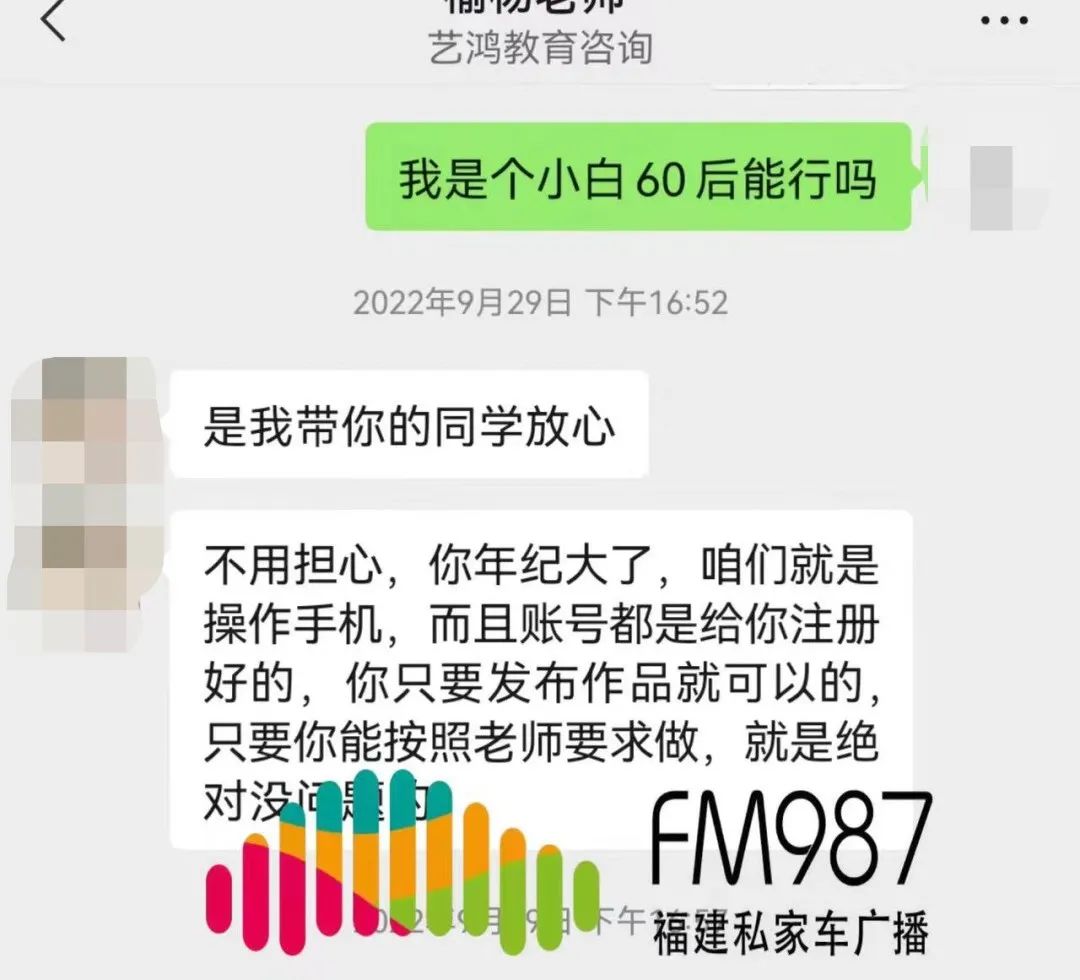This screenshot has height=980, width=1080.
Task: Open the chat overflow menu
Action: [1003, 22]
